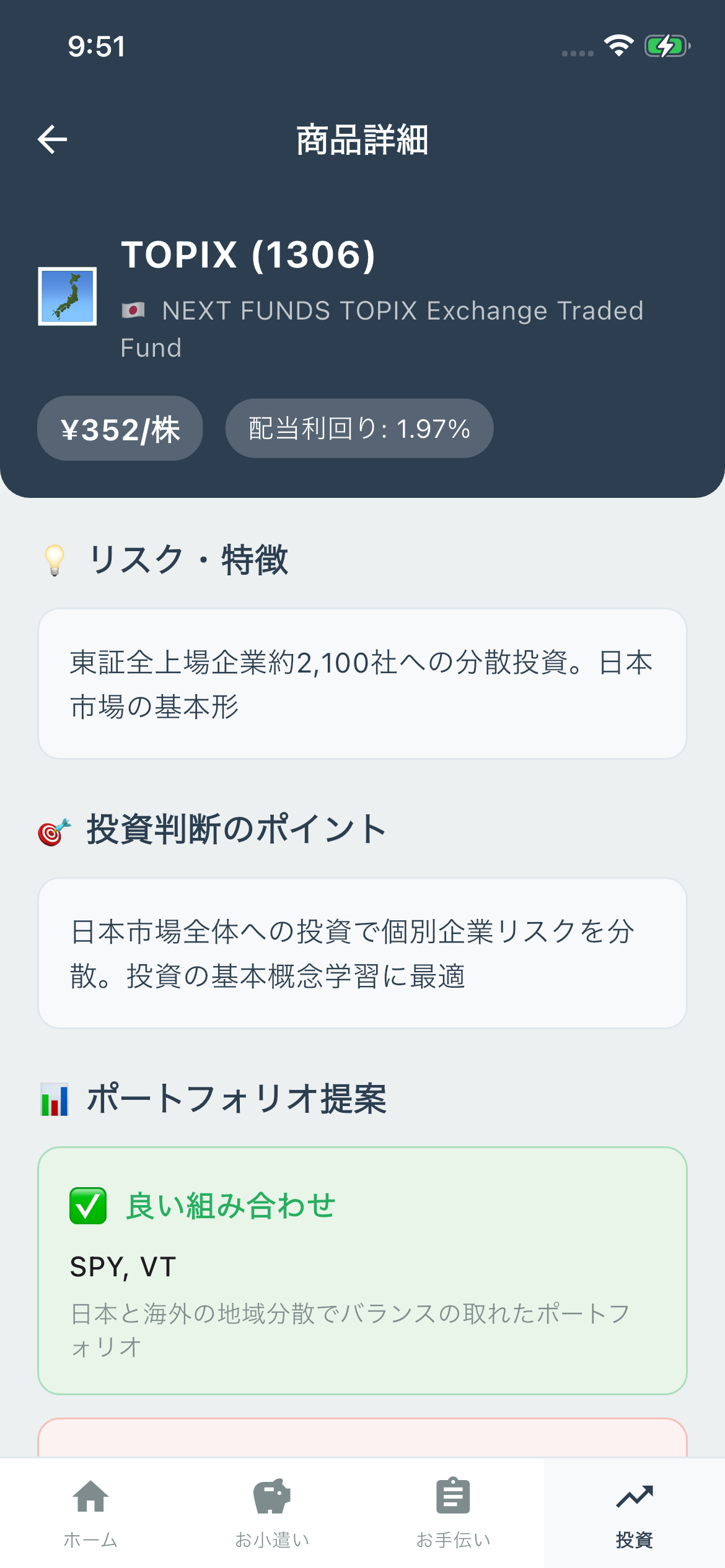The image size is (725, 1568).
Task: Tap the SPY, VT combination link
Action: coord(121,1265)
